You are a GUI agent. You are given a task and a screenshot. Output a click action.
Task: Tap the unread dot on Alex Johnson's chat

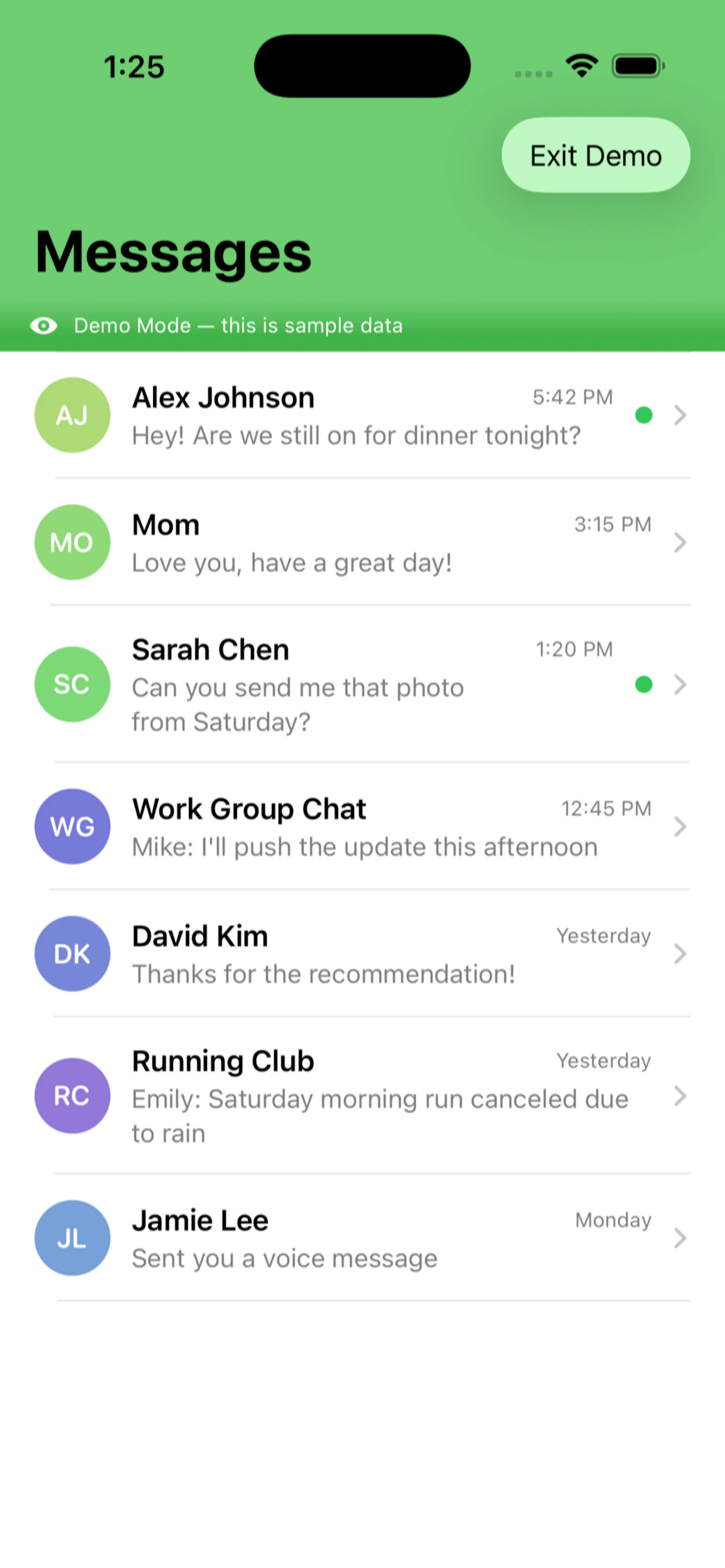click(x=643, y=415)
